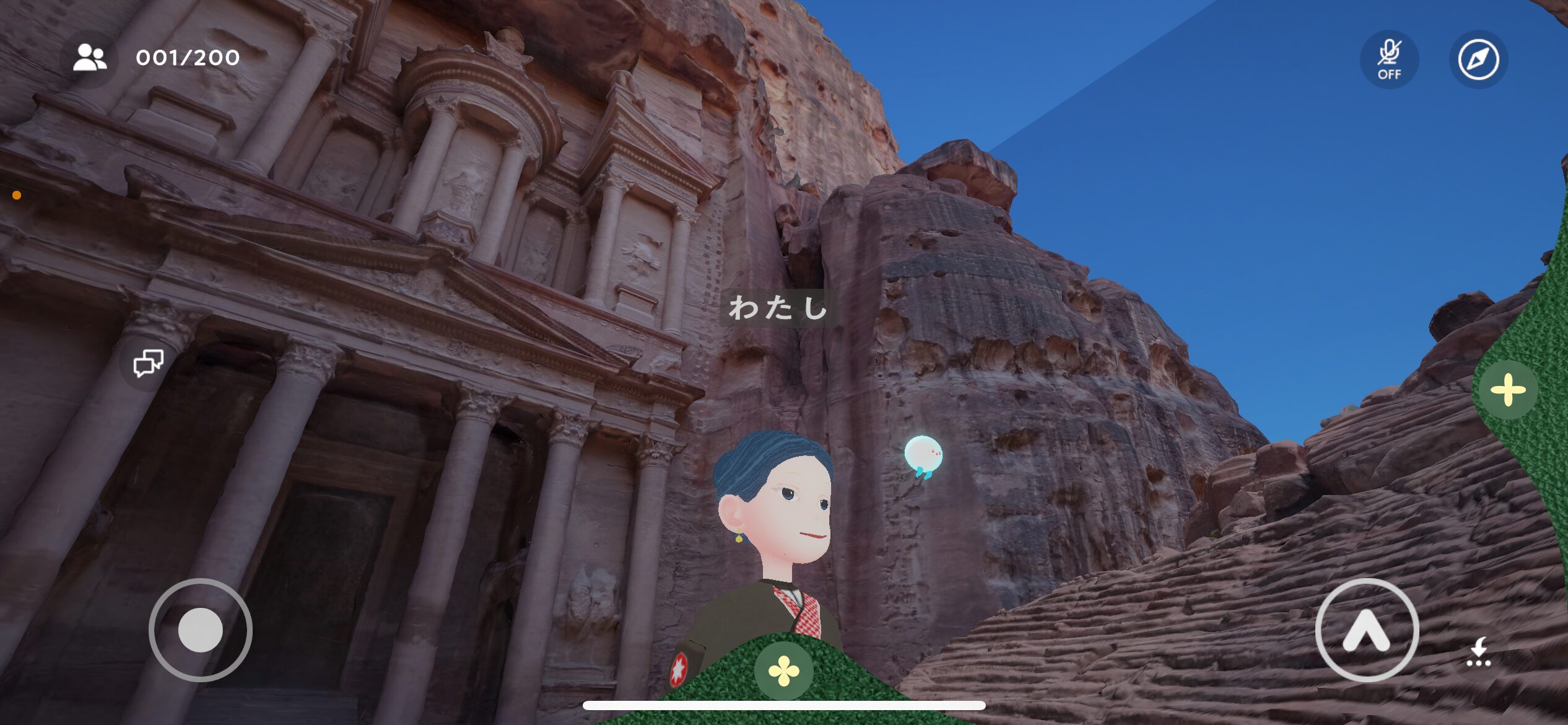
Task: Tap the jump up-arrow button
Action: point(1367,631)
